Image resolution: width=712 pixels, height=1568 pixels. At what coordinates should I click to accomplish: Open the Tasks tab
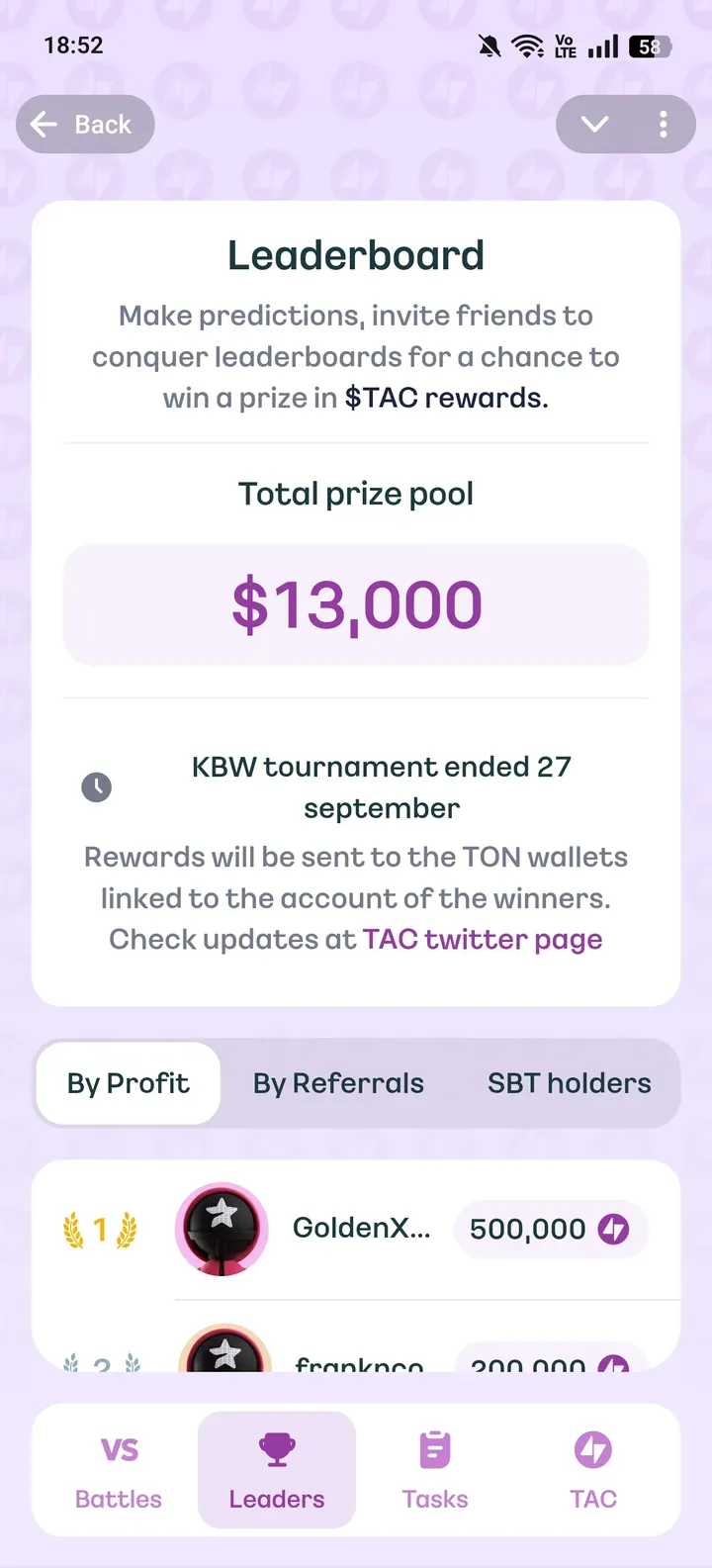435,1470
